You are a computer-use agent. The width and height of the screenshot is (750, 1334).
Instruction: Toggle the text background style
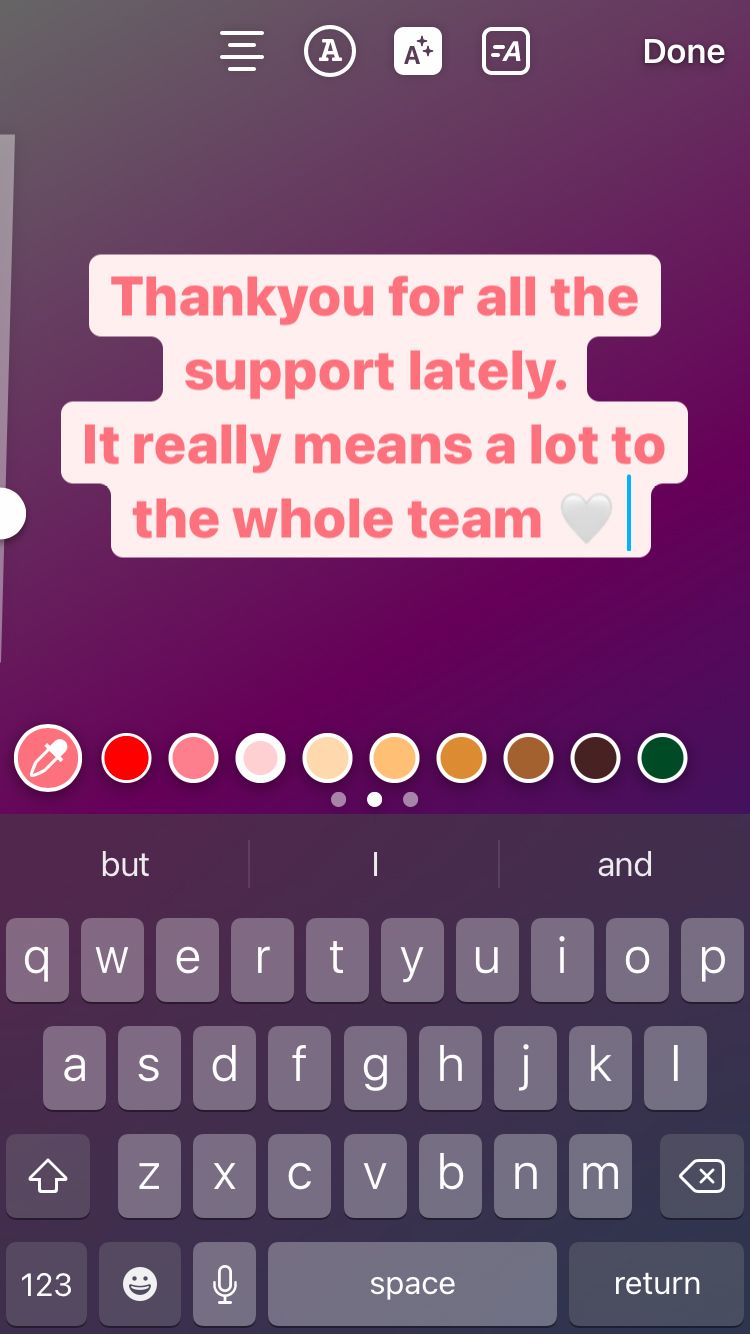(x=418, y=51)
